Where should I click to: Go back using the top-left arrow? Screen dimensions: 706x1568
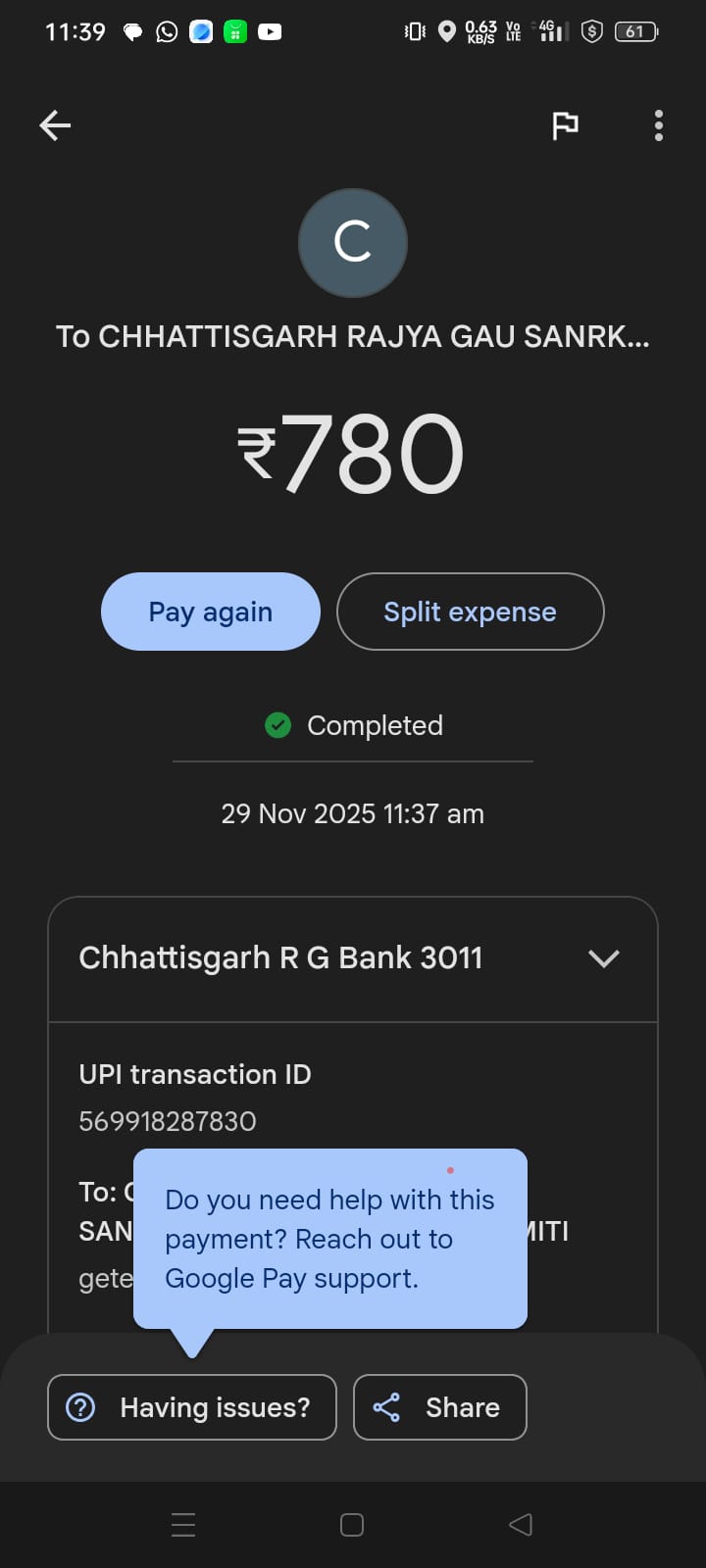(55, 125)
